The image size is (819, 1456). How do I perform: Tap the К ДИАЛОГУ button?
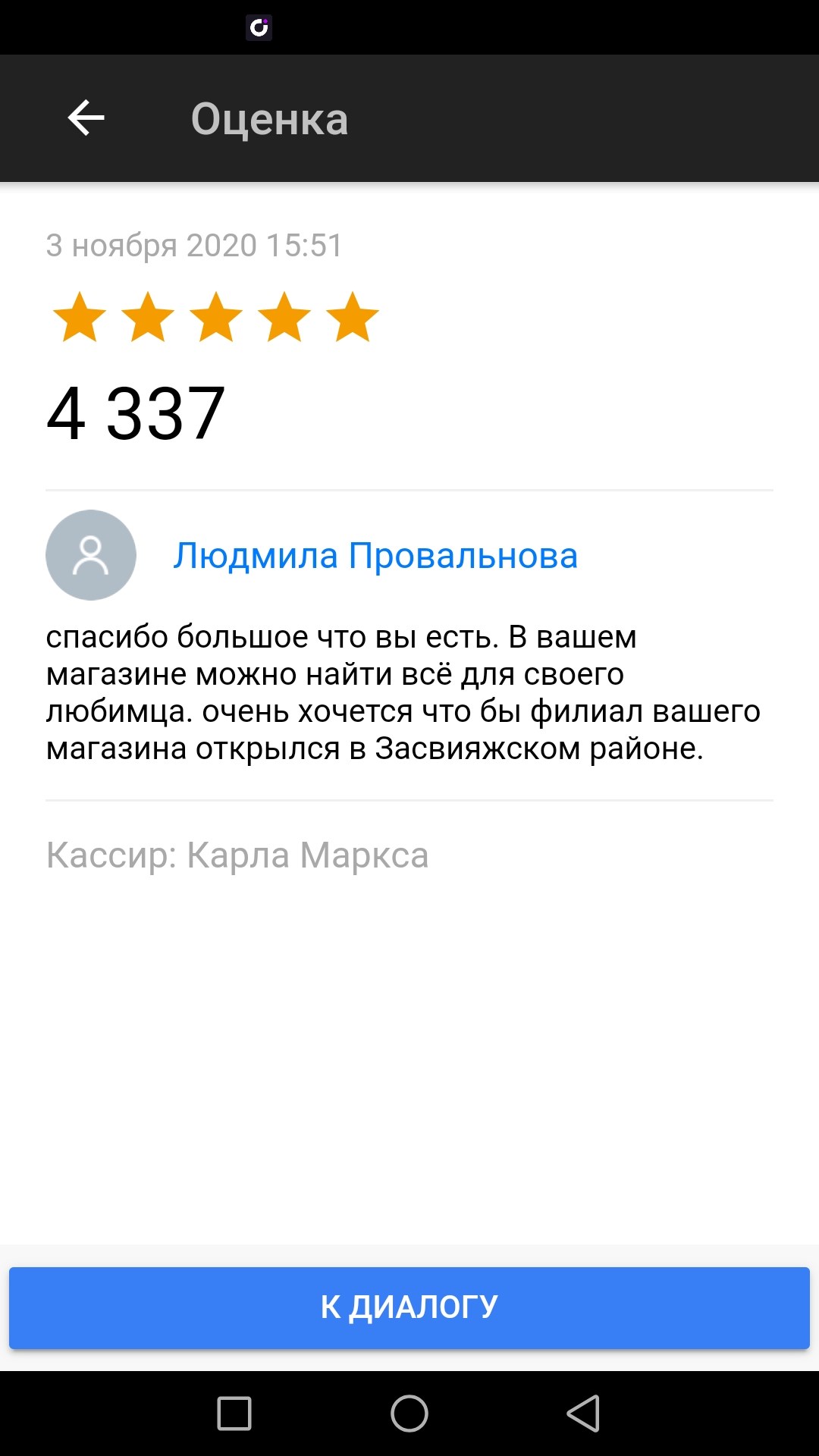click(409, 1307)
